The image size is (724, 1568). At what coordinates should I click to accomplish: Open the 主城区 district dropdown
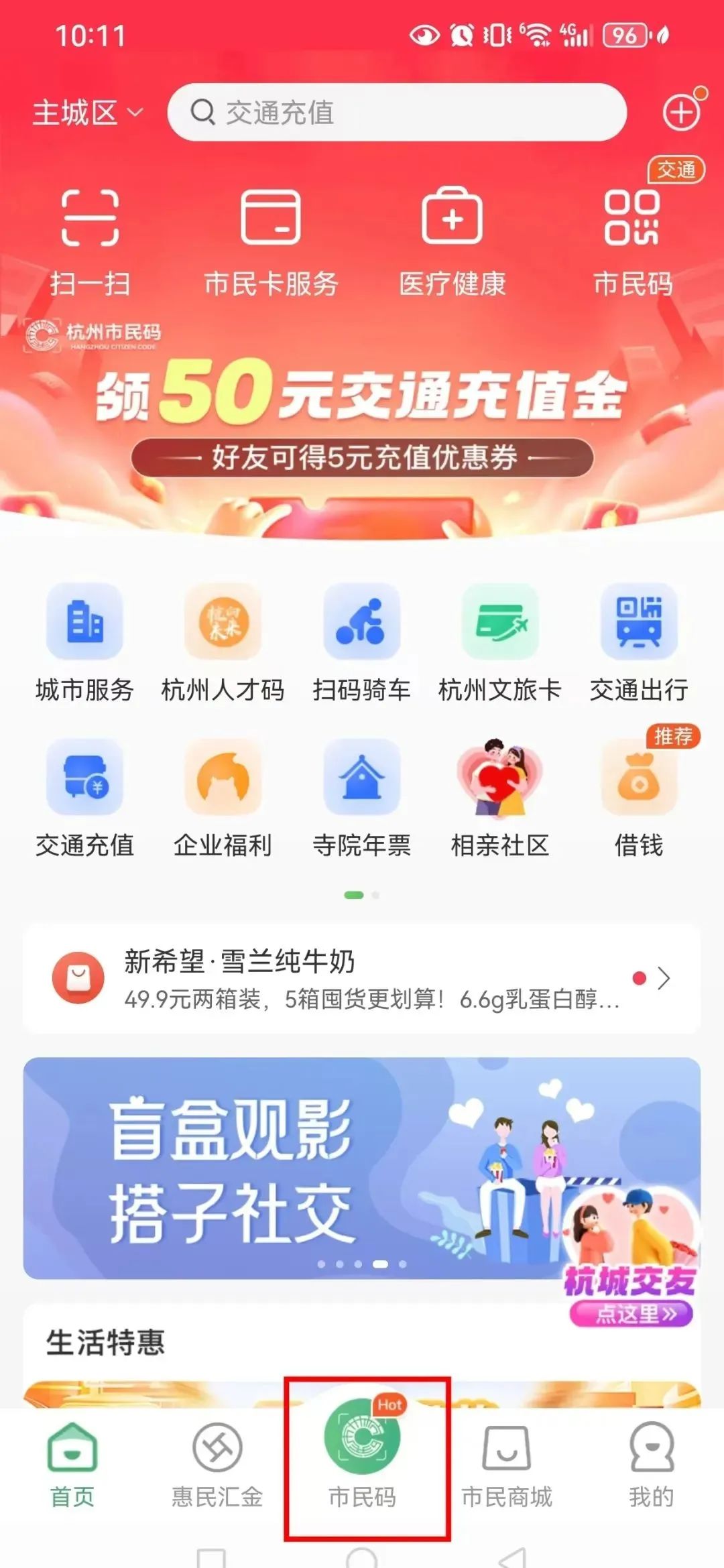(87, 113)
